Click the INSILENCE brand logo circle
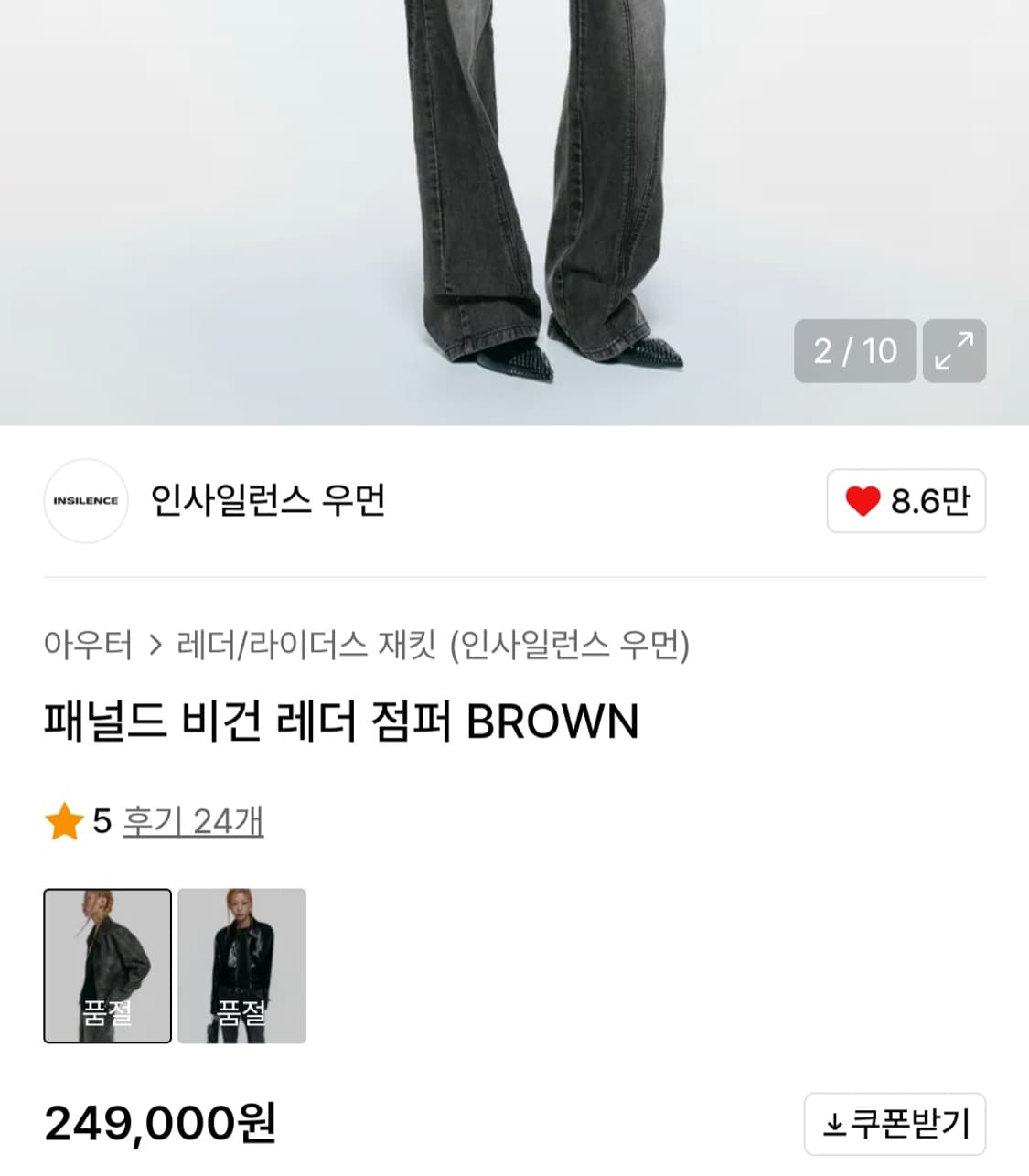 86,501
